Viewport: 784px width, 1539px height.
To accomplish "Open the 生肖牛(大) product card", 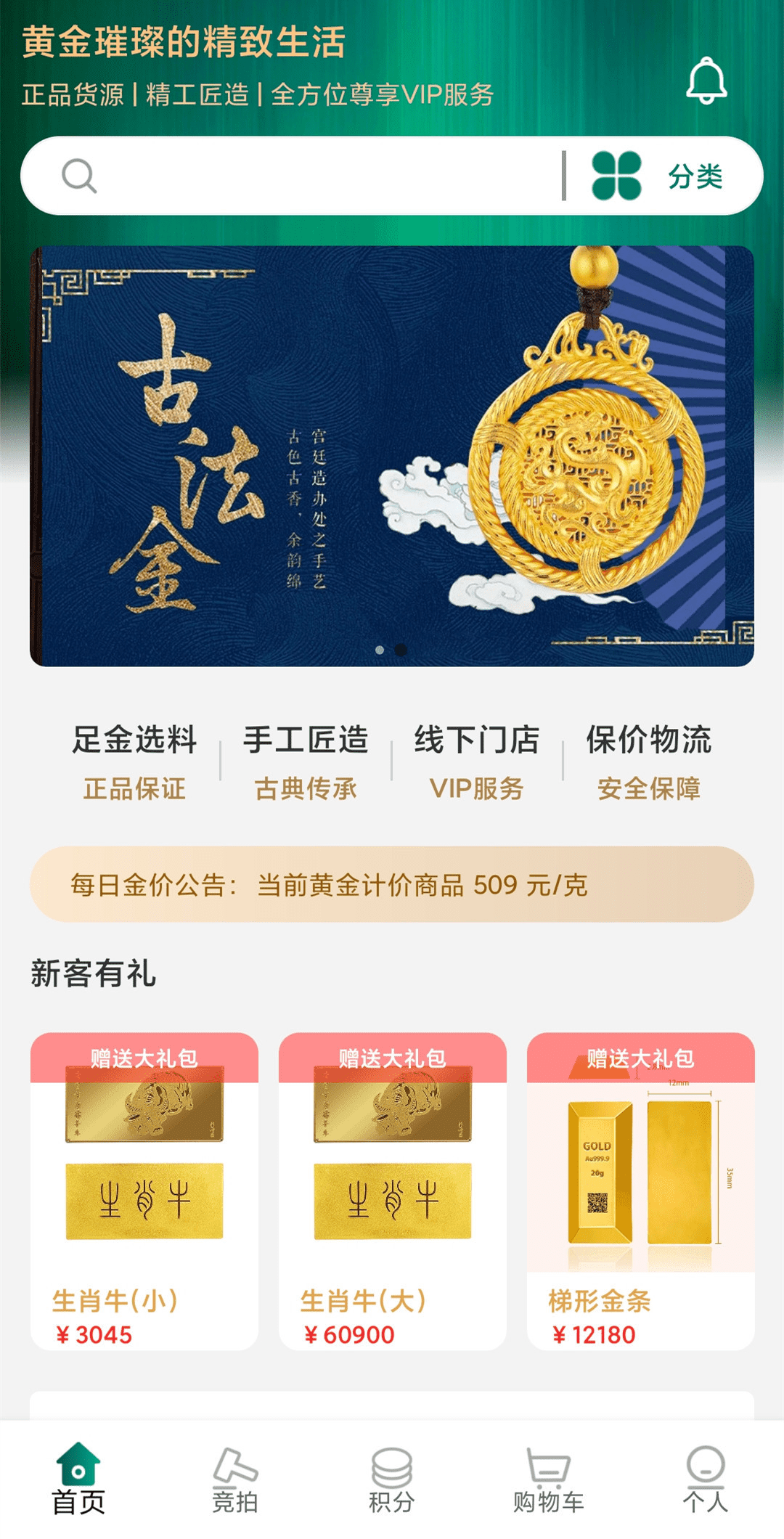I will [x=393, y=1191].
